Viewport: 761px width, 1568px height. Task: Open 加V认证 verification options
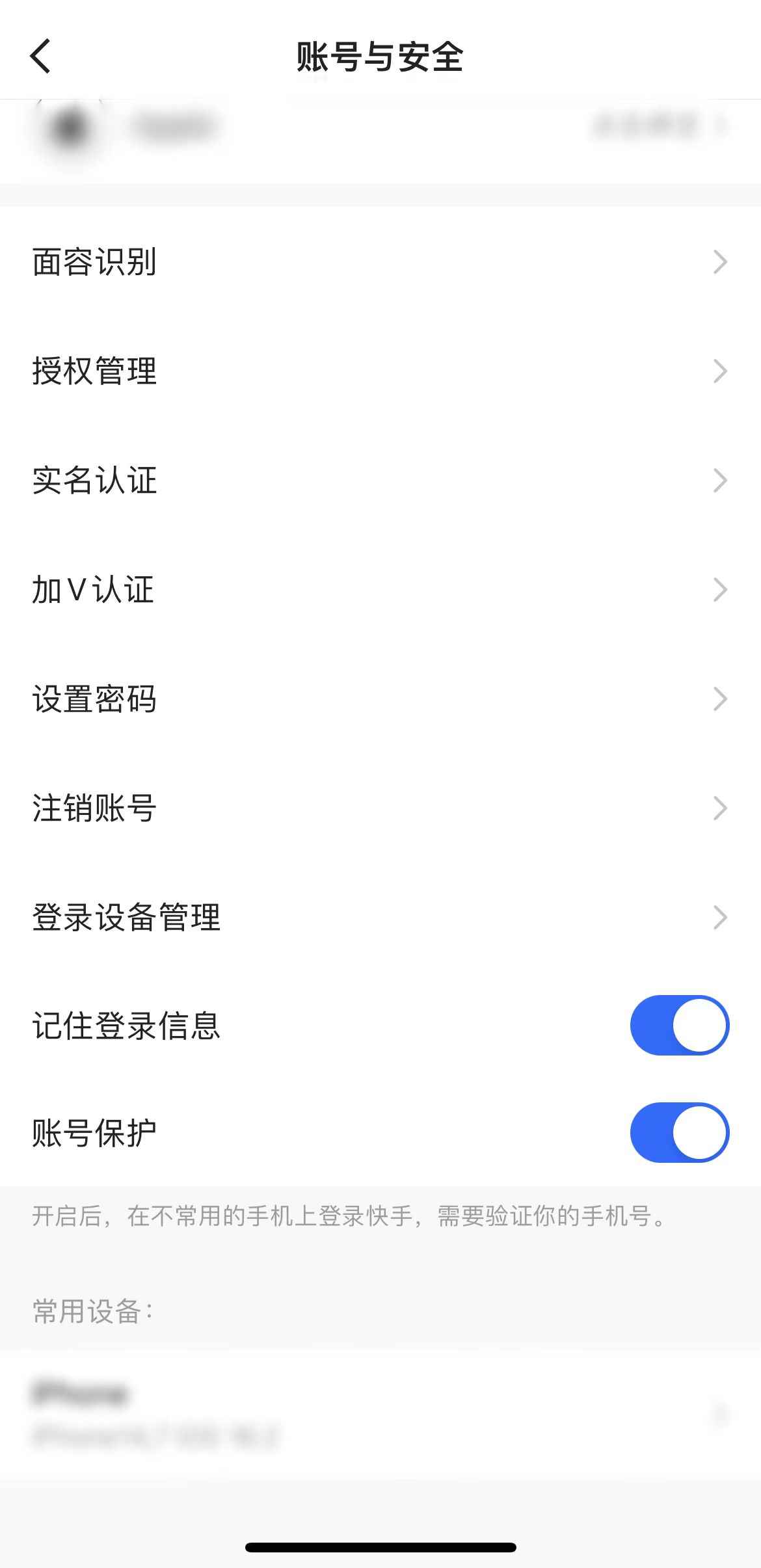point(380,589)
